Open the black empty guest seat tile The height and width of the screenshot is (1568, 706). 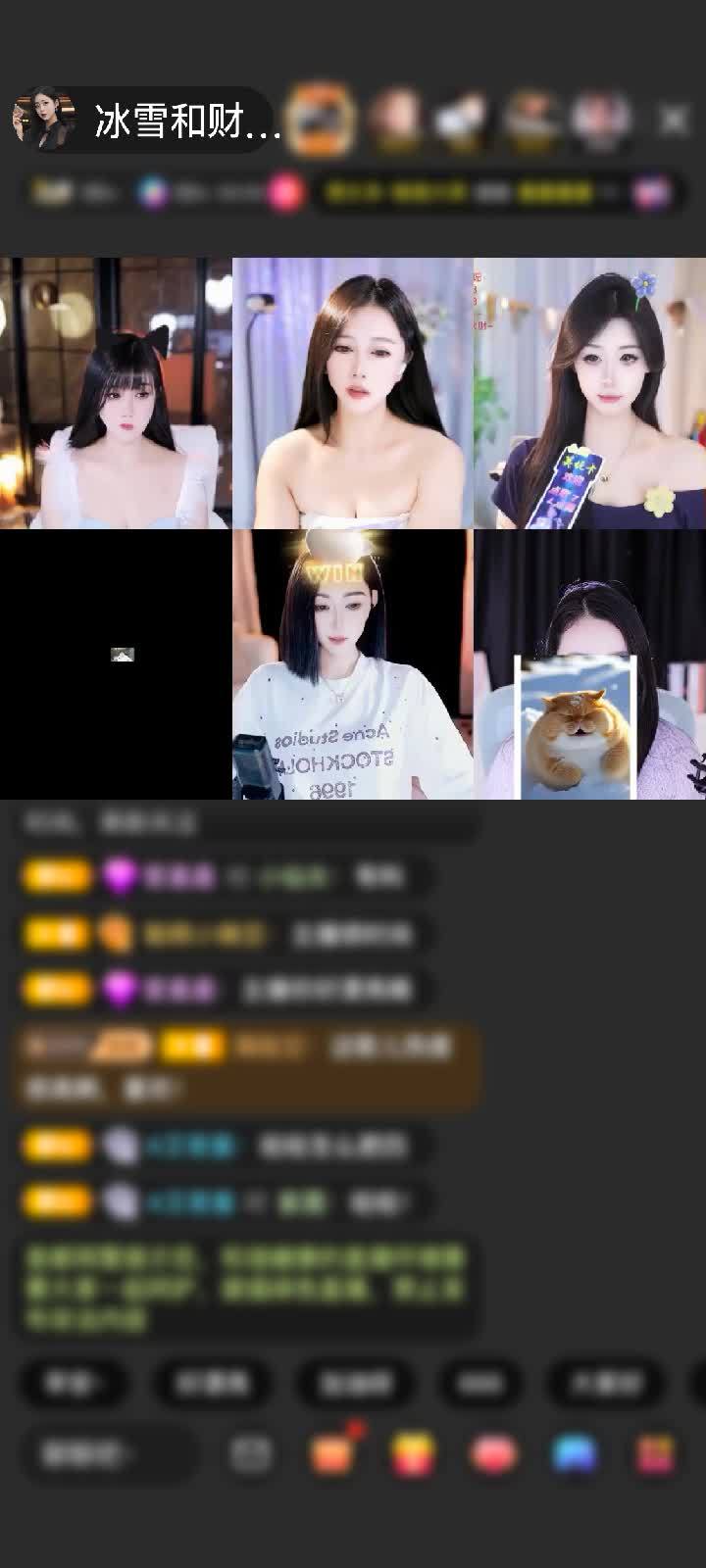click(x=116, y=664)
